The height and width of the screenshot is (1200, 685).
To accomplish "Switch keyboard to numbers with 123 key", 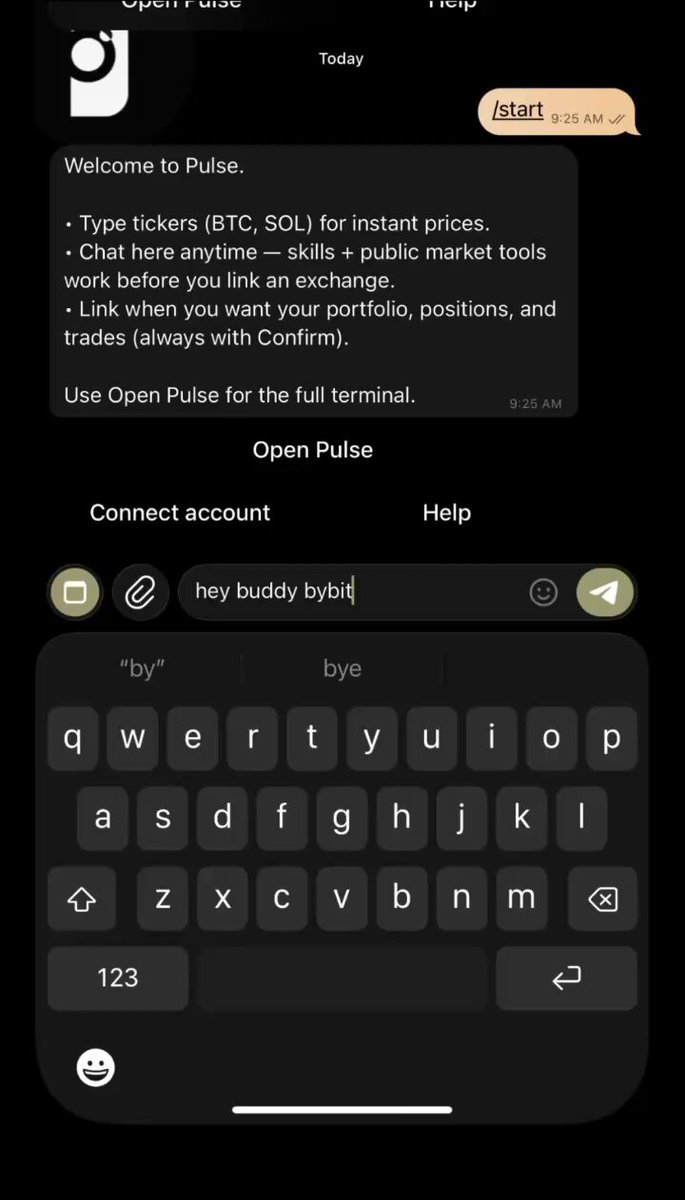I will pos(118,977).
